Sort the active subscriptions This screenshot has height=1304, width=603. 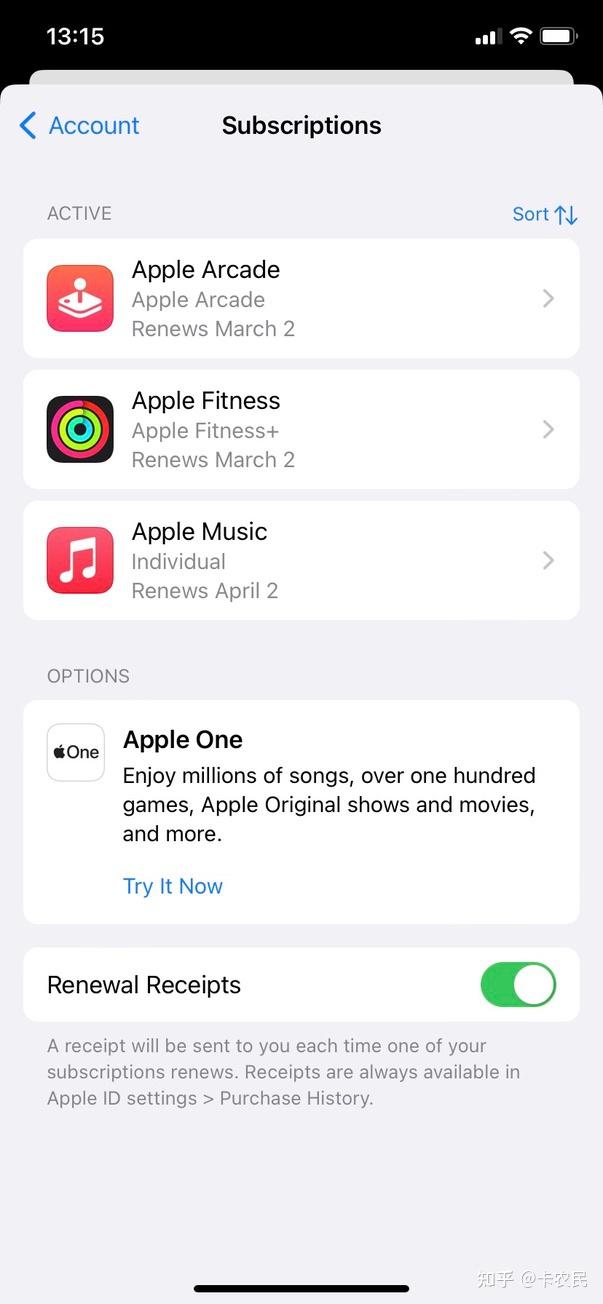click(544, 214)
